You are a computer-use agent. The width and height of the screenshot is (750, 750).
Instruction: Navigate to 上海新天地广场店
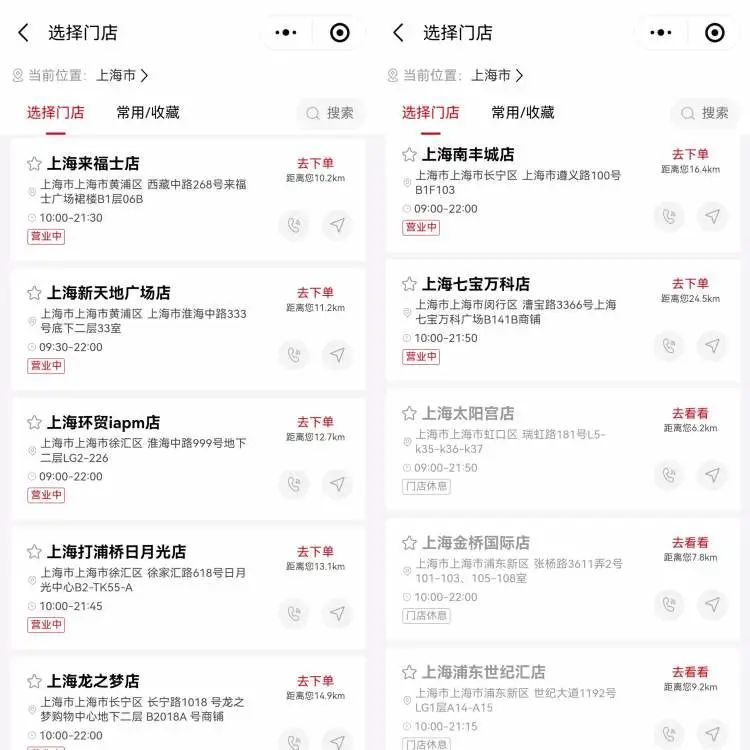click(x=338, y=355)
